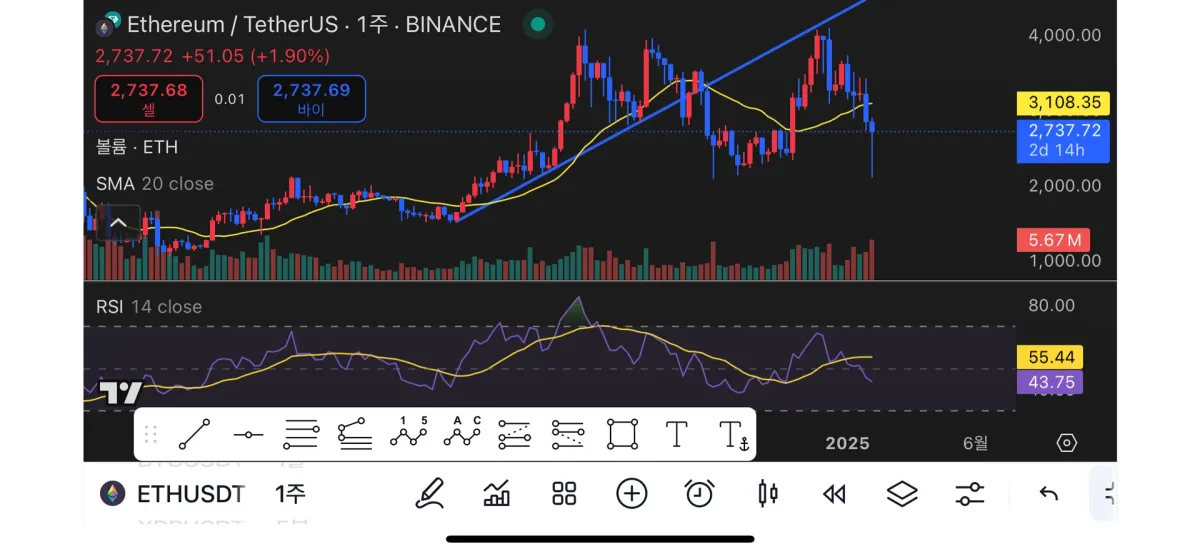
Task: Change the 1주 chart interval
Action: (290, 494)
